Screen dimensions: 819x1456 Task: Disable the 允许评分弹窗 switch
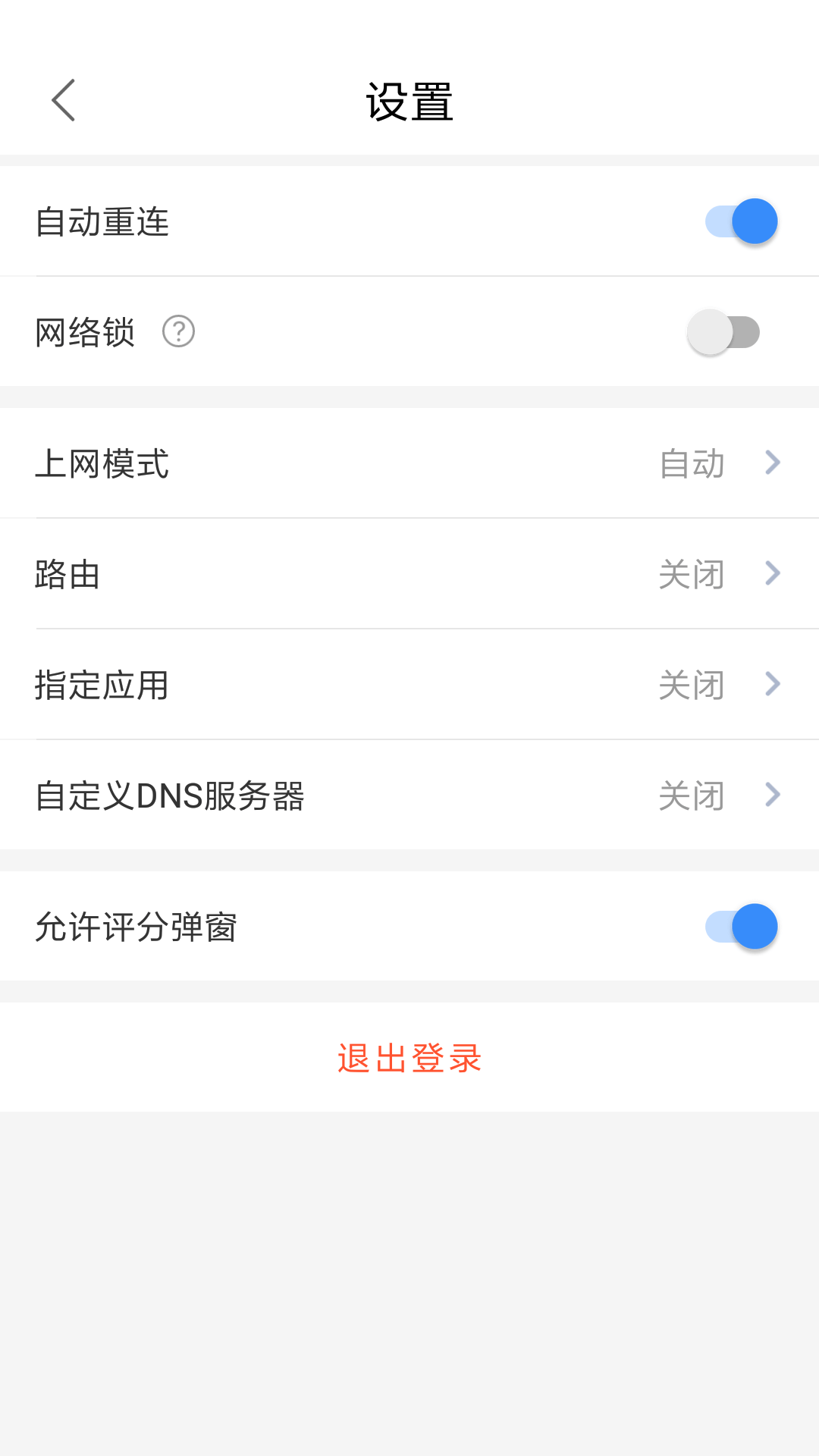741,927
